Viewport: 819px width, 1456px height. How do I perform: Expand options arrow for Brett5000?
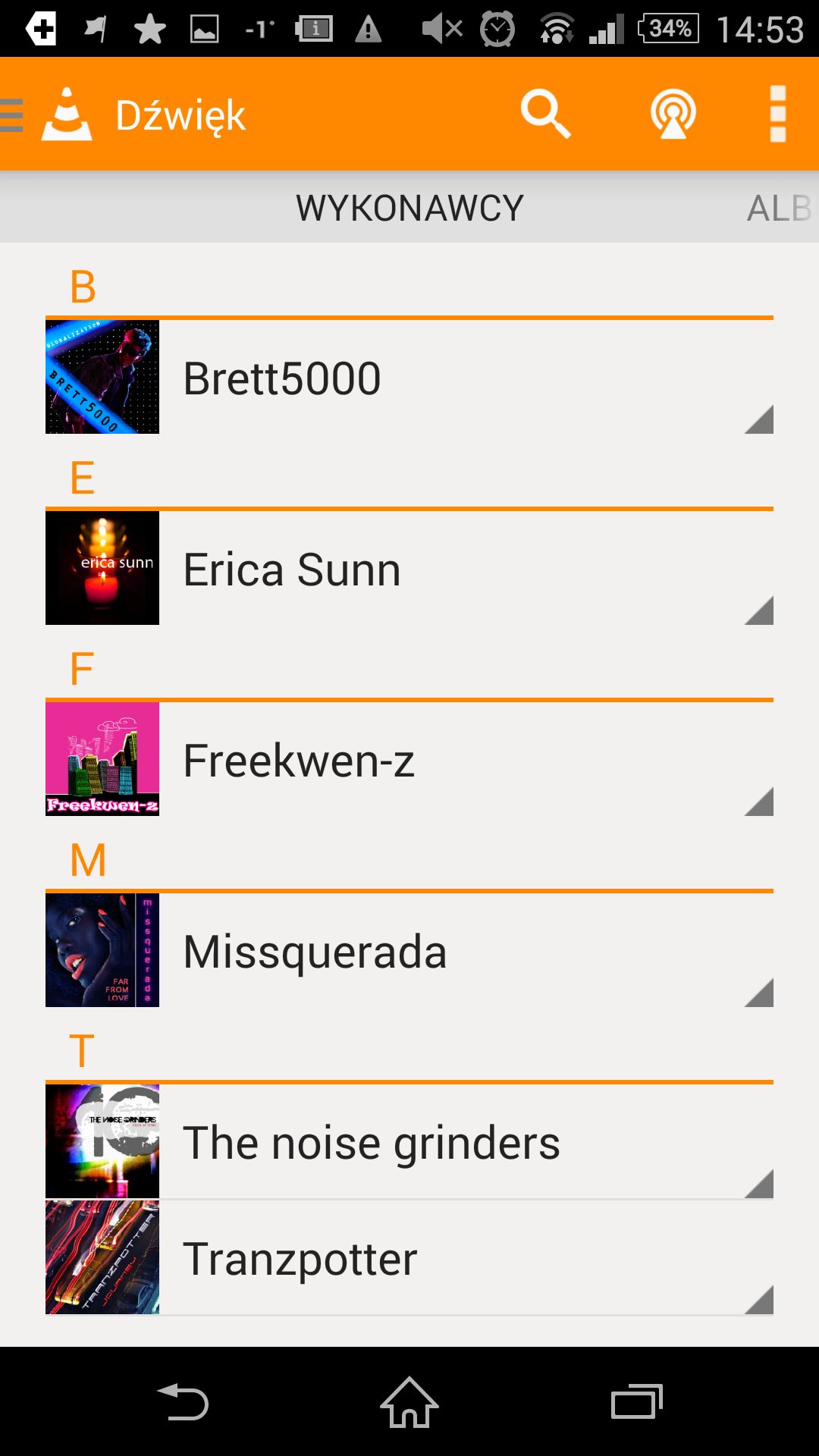[x=759, y=419]
